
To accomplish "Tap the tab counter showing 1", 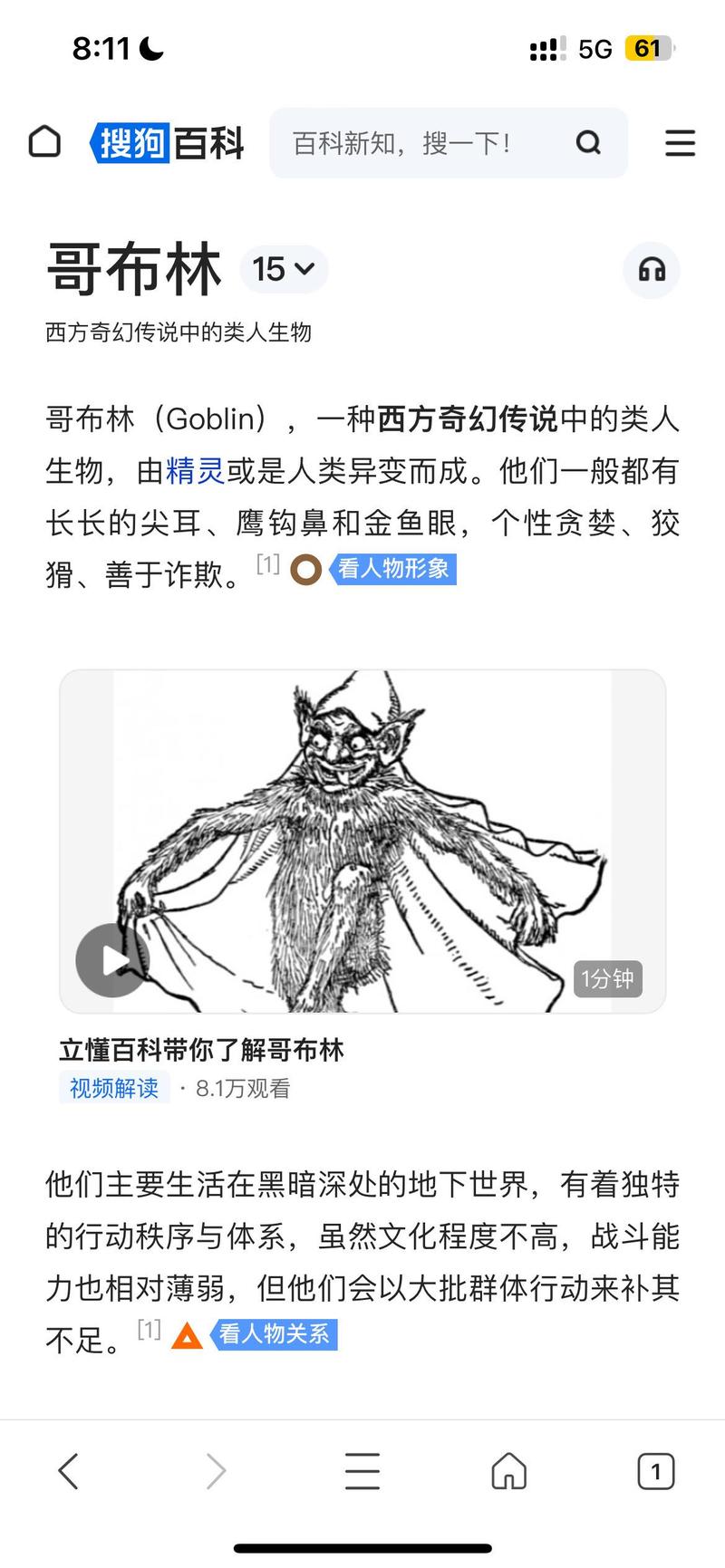I will click(655, 1471).
